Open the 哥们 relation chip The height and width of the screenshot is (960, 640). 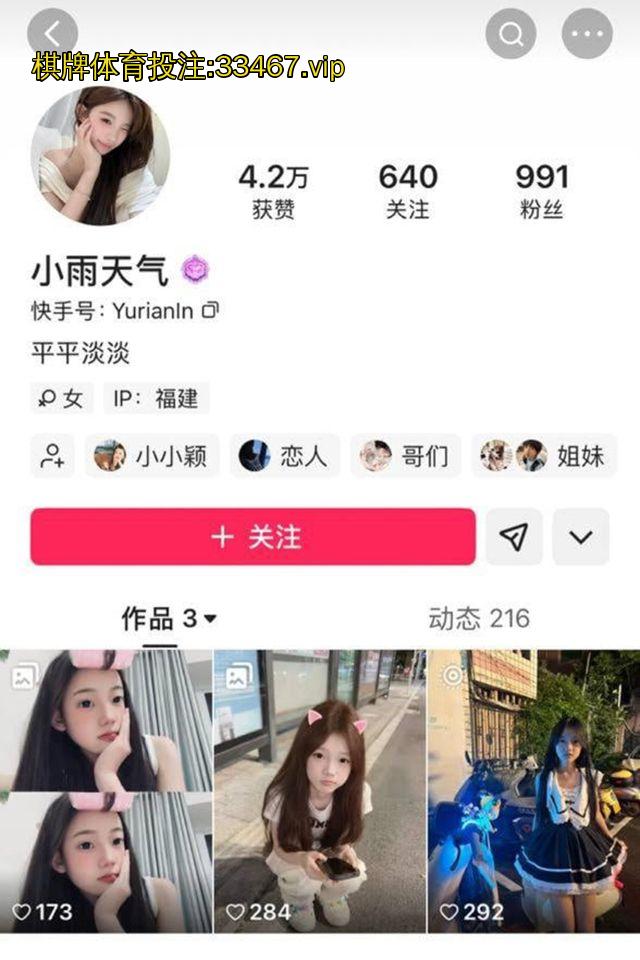[x=410, y=456]
